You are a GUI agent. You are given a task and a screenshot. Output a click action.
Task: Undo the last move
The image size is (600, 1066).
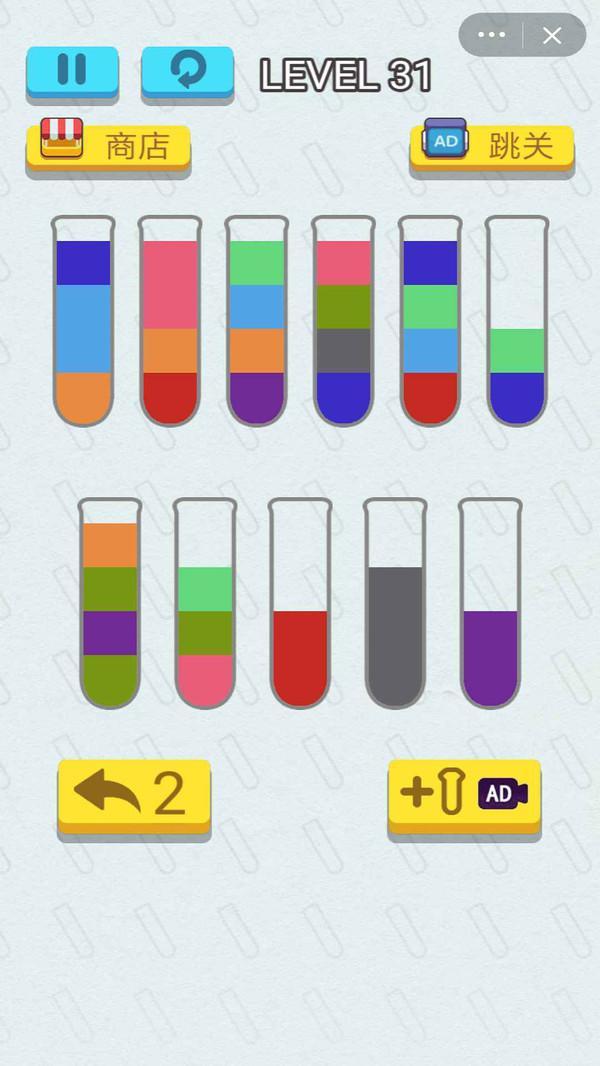[134, 794]
